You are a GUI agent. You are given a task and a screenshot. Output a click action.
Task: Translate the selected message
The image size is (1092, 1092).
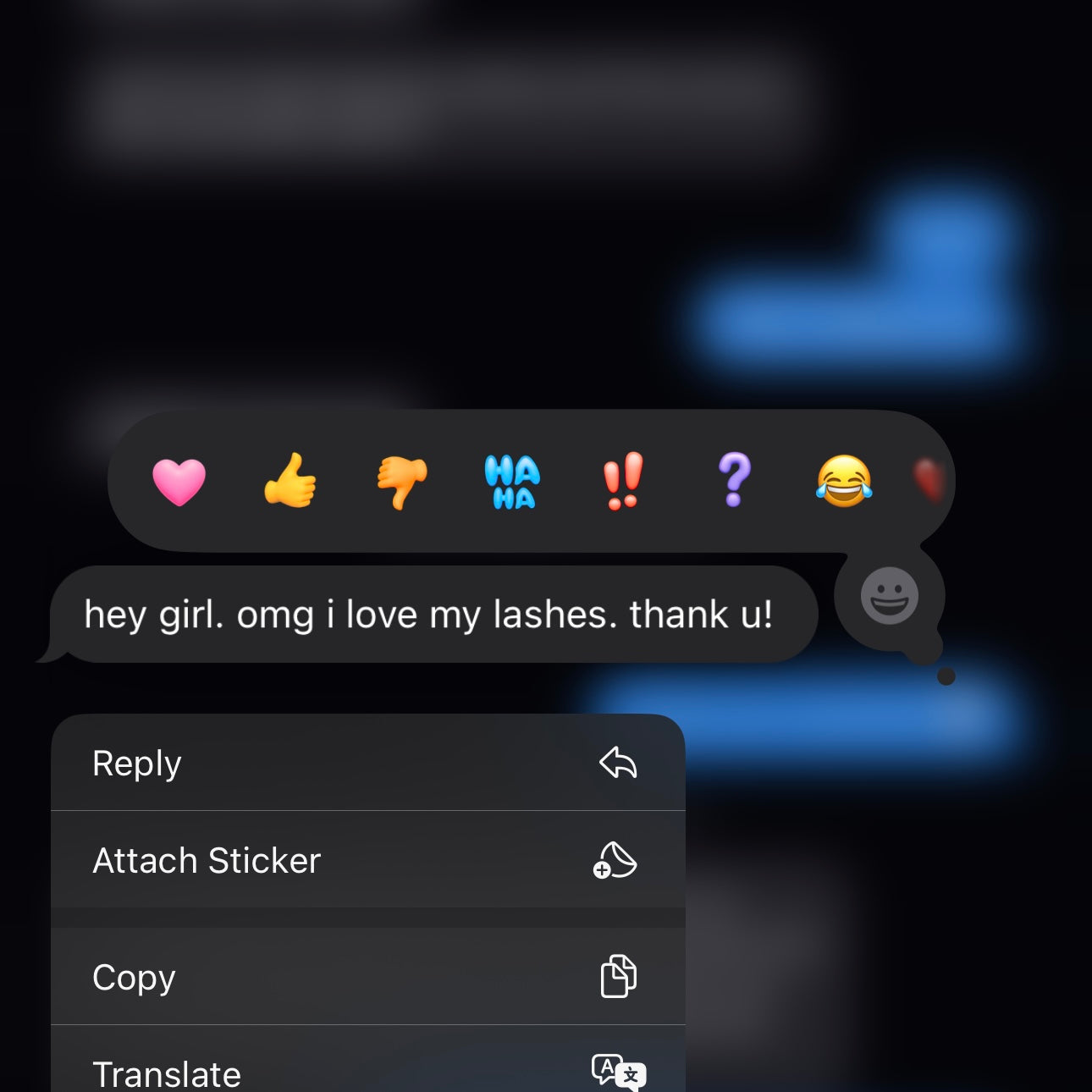(367, 1072)
